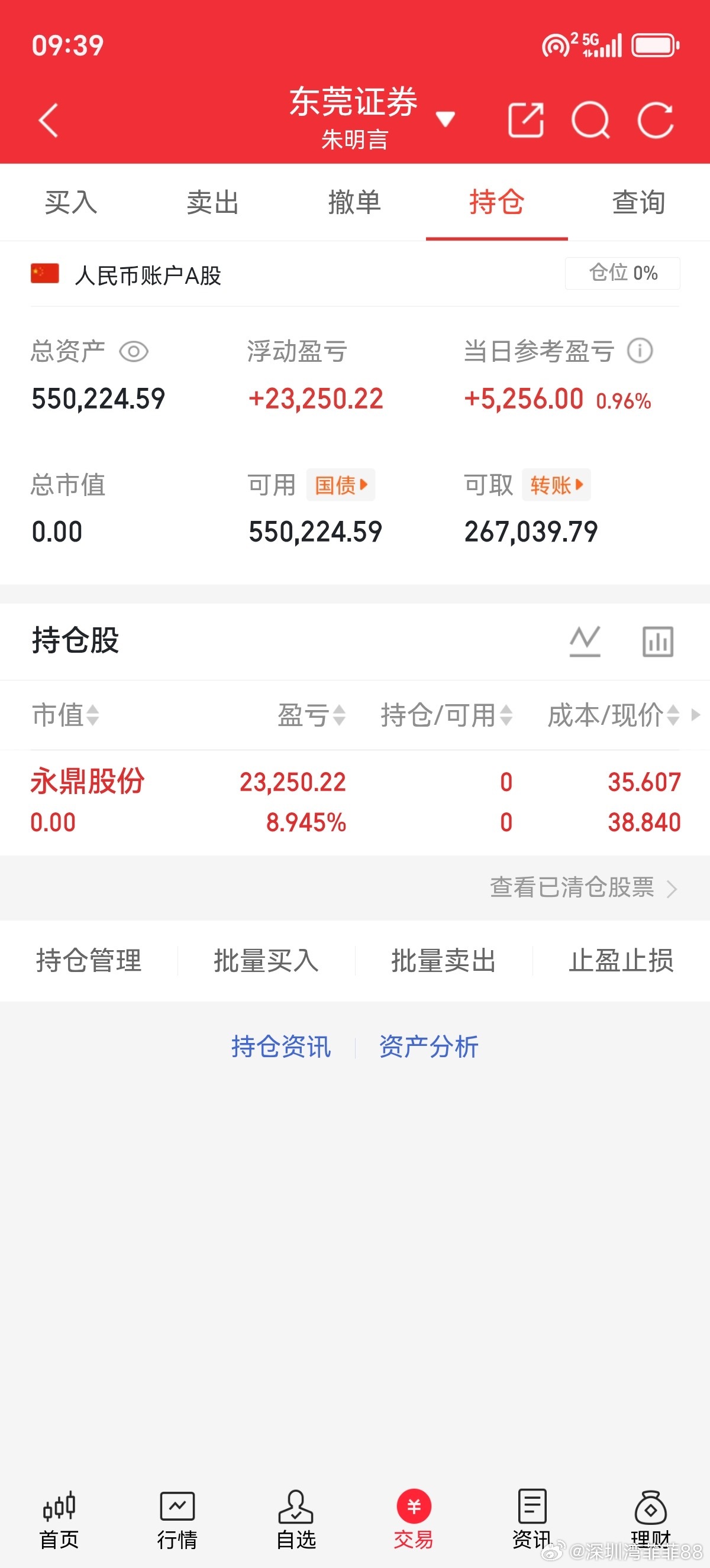Tap the back arrow to return
This screenshot has height=1568, width=710.
point(48,120)
